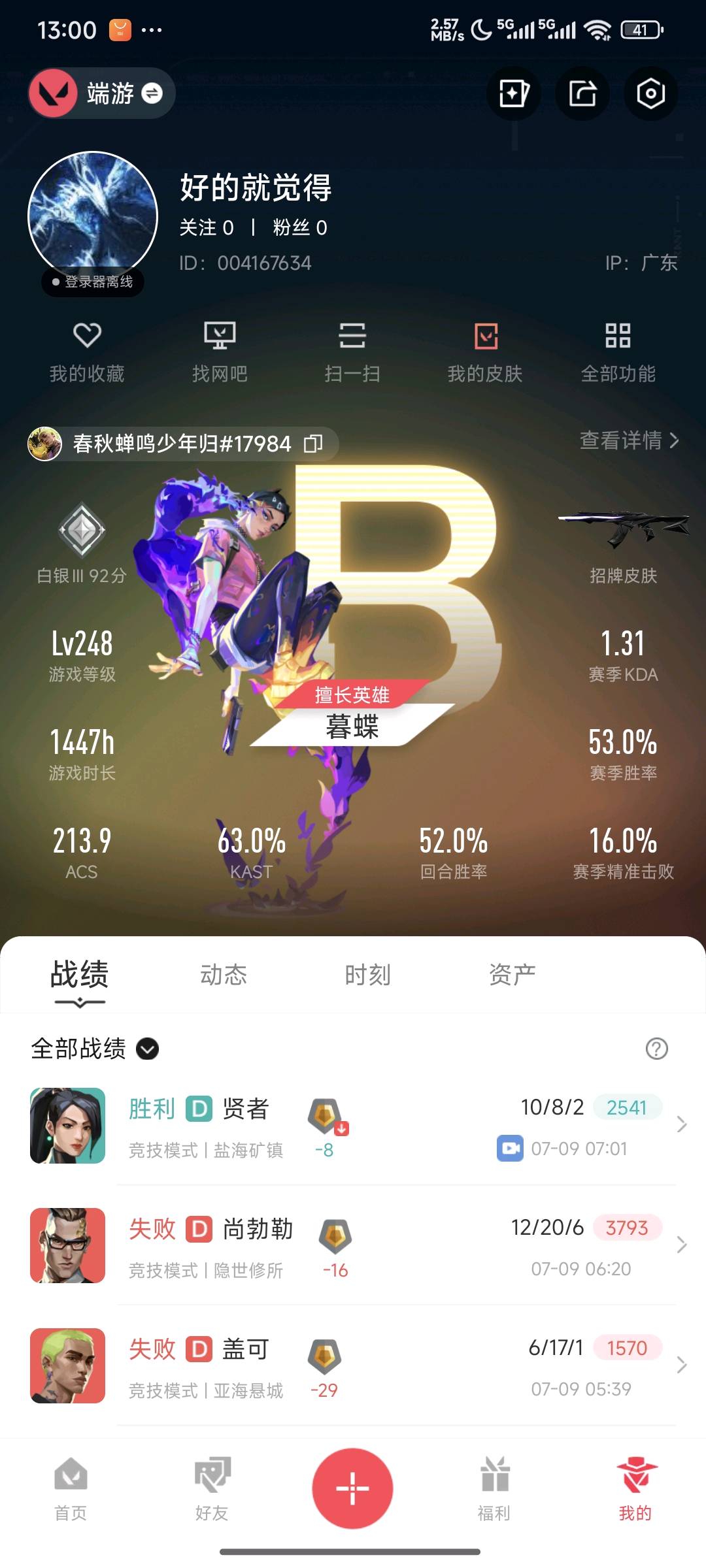
Task: Switch game via the 端游 selector
Action: pyautogui.click(x=102, y=93)
